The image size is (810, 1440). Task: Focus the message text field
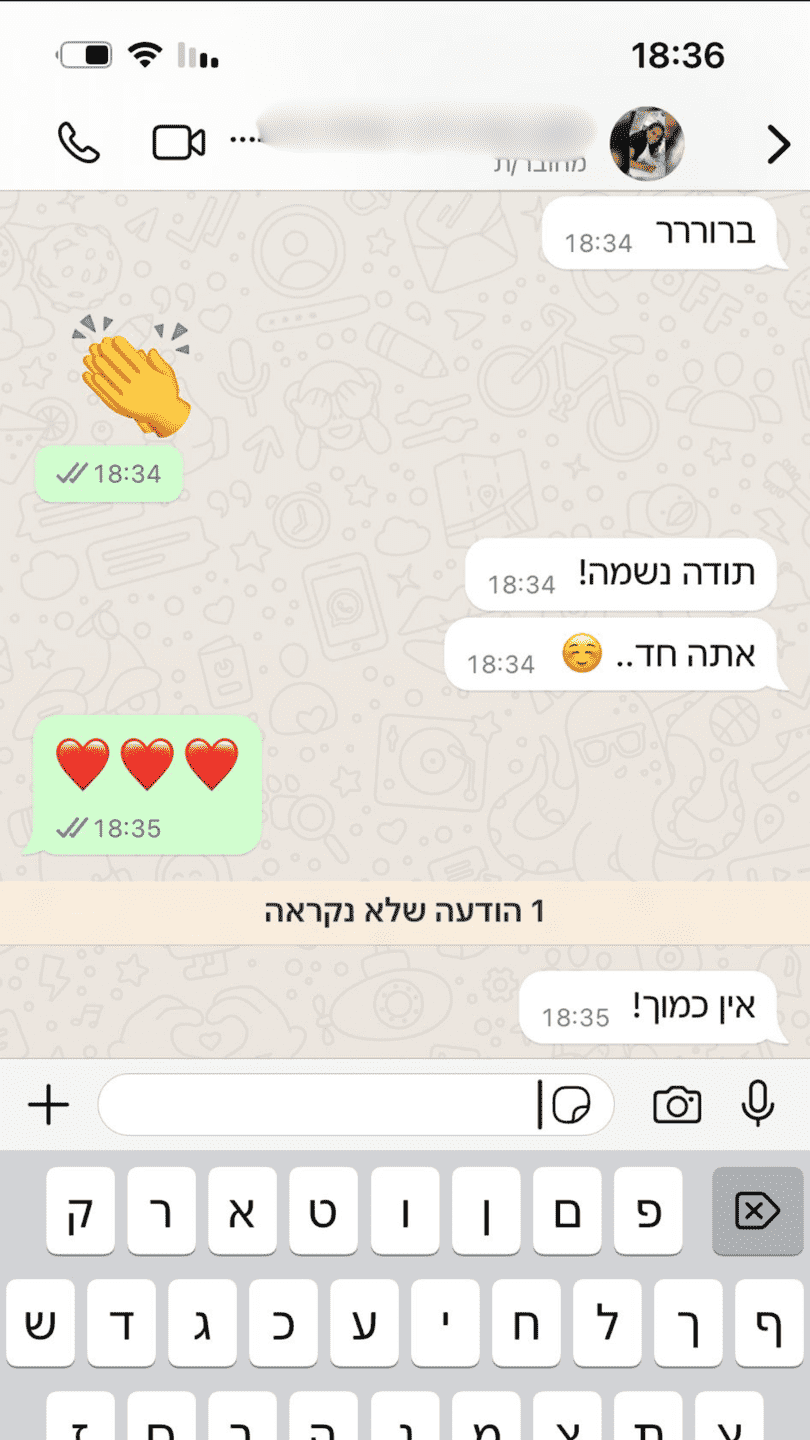pyautogui.click(x=320, y=1105)
